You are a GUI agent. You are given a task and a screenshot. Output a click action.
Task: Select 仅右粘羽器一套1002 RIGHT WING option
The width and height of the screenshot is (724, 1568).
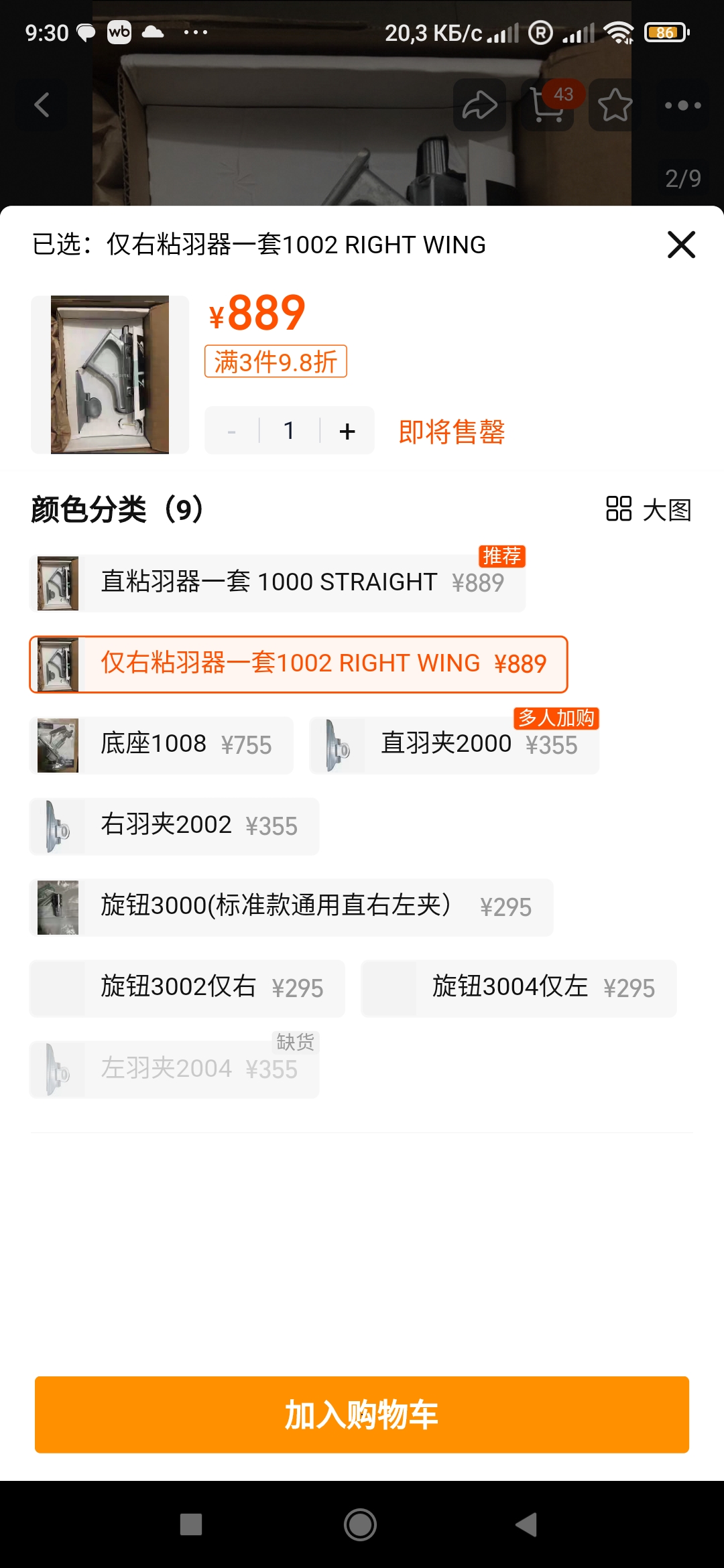point(298,664)
